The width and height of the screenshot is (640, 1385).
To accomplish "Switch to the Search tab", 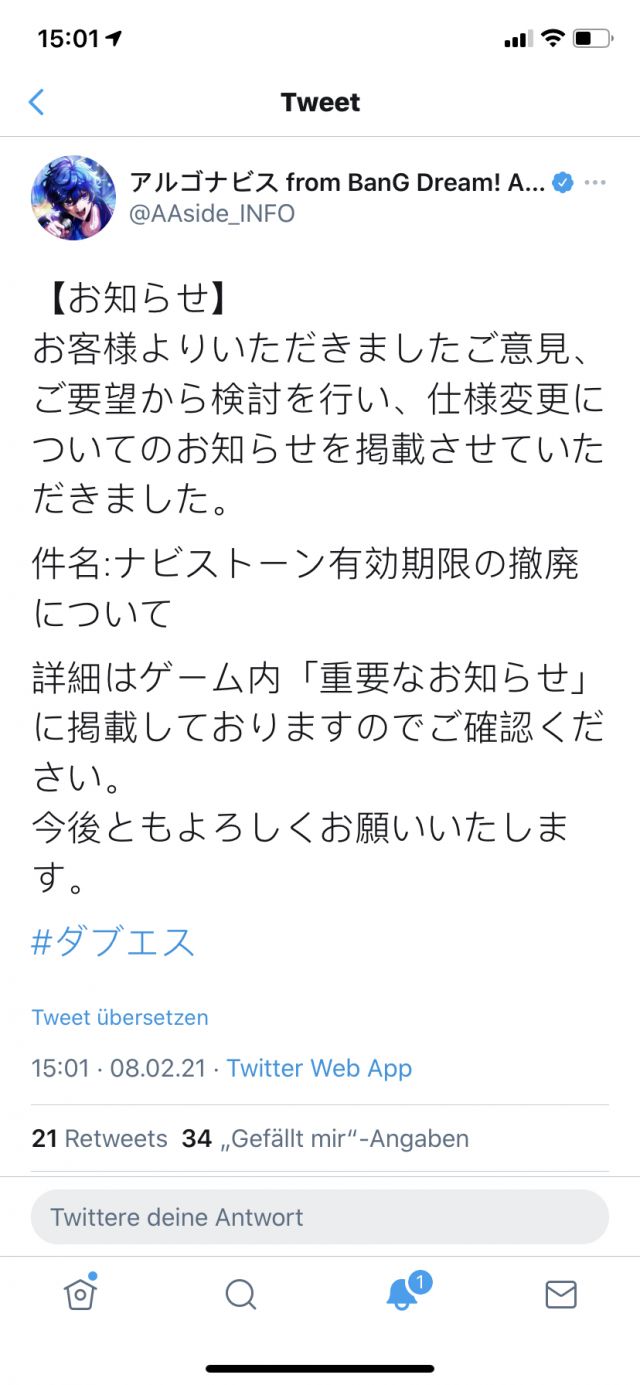I will point(240,1294).
